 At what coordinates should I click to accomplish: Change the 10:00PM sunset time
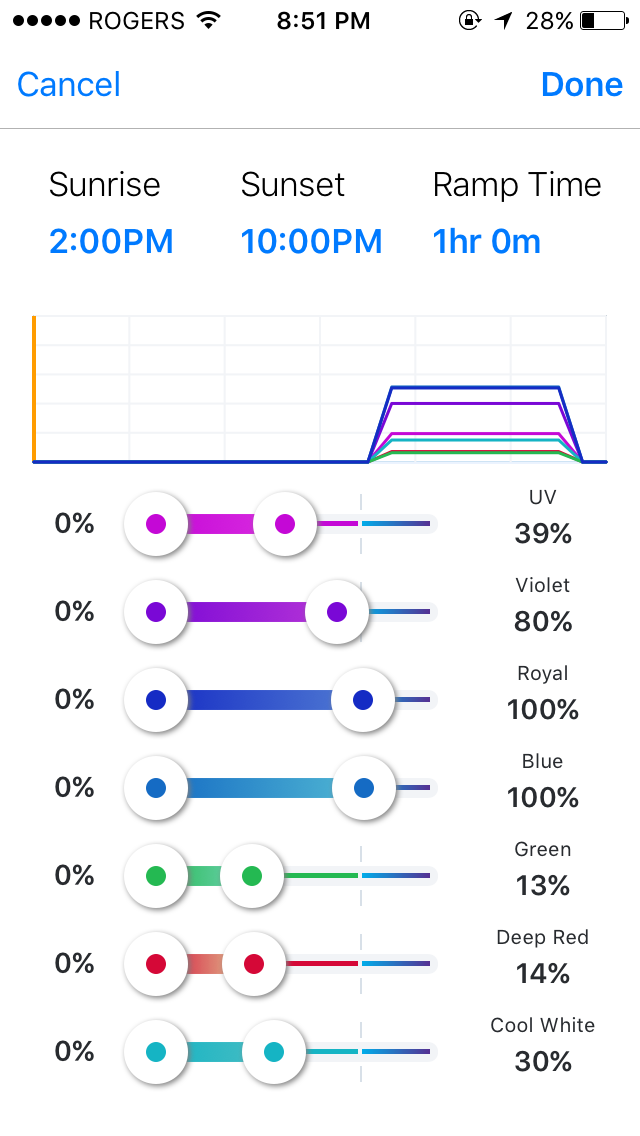pos(311,241)
